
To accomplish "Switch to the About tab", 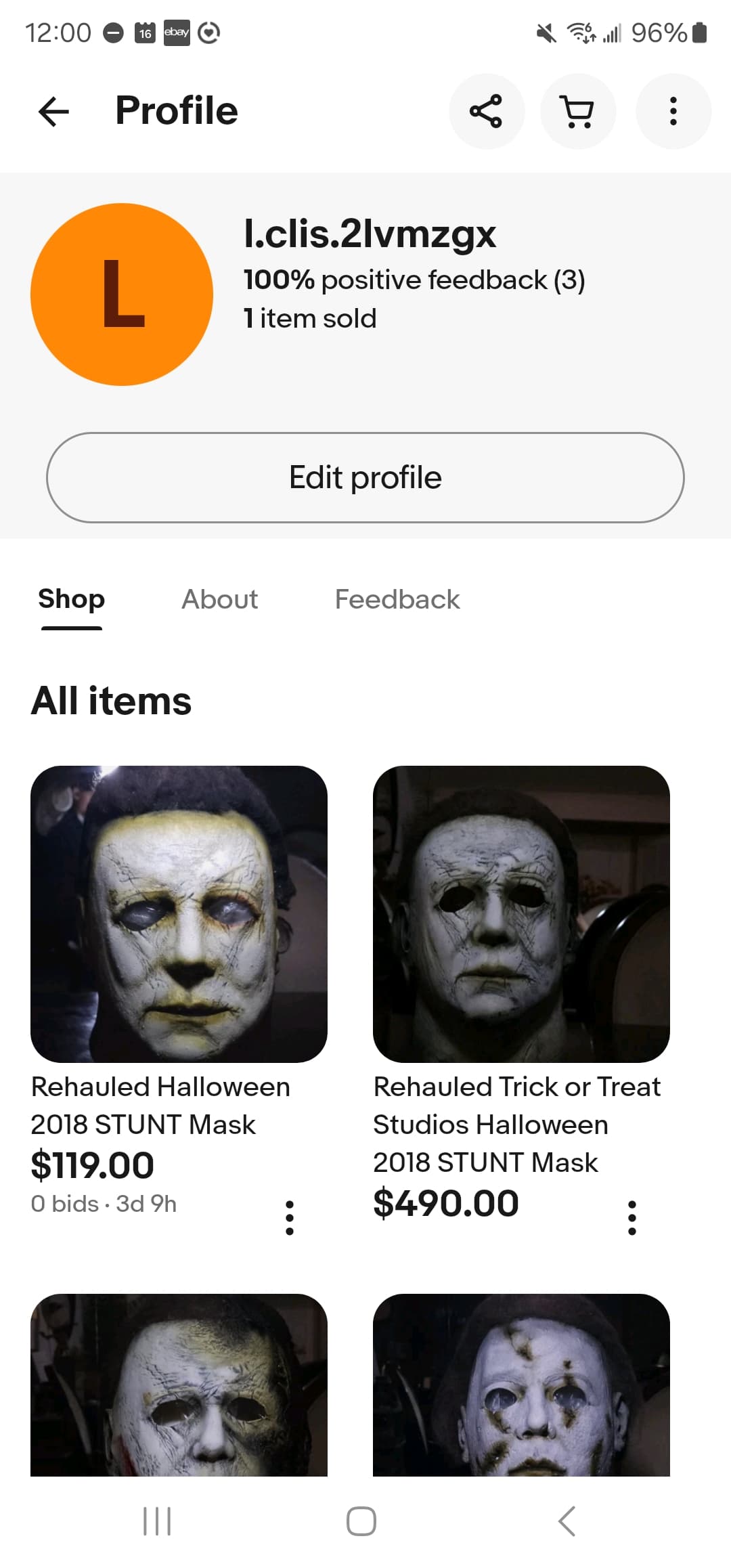I will click(x=219, y=599).
